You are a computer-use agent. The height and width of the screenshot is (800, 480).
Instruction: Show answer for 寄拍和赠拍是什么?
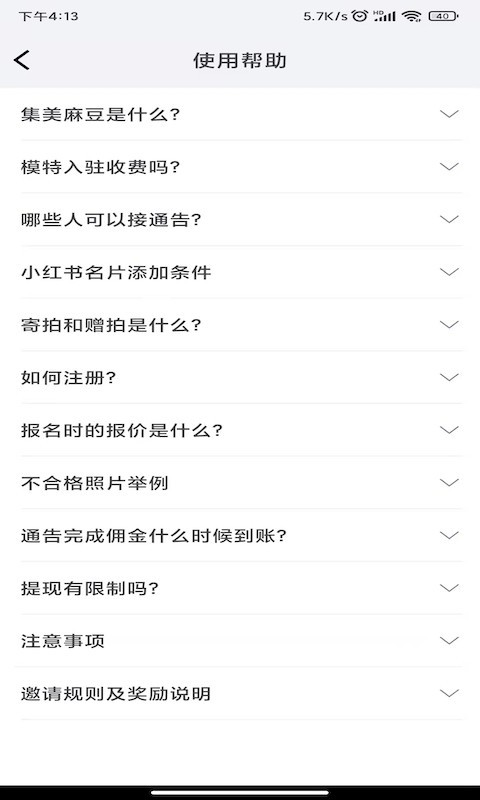coord(240,324)
